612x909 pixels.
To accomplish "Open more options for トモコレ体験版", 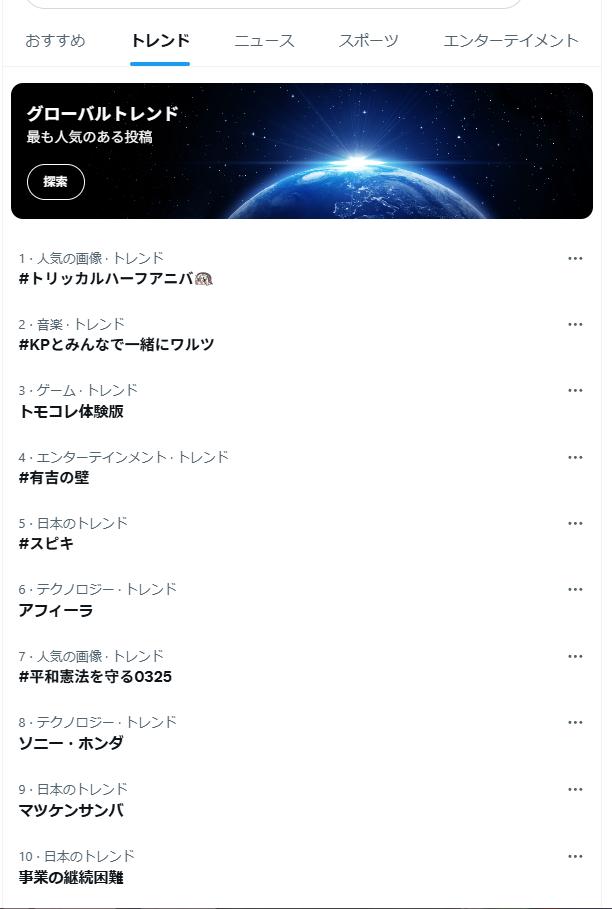I will click(575, 391).
